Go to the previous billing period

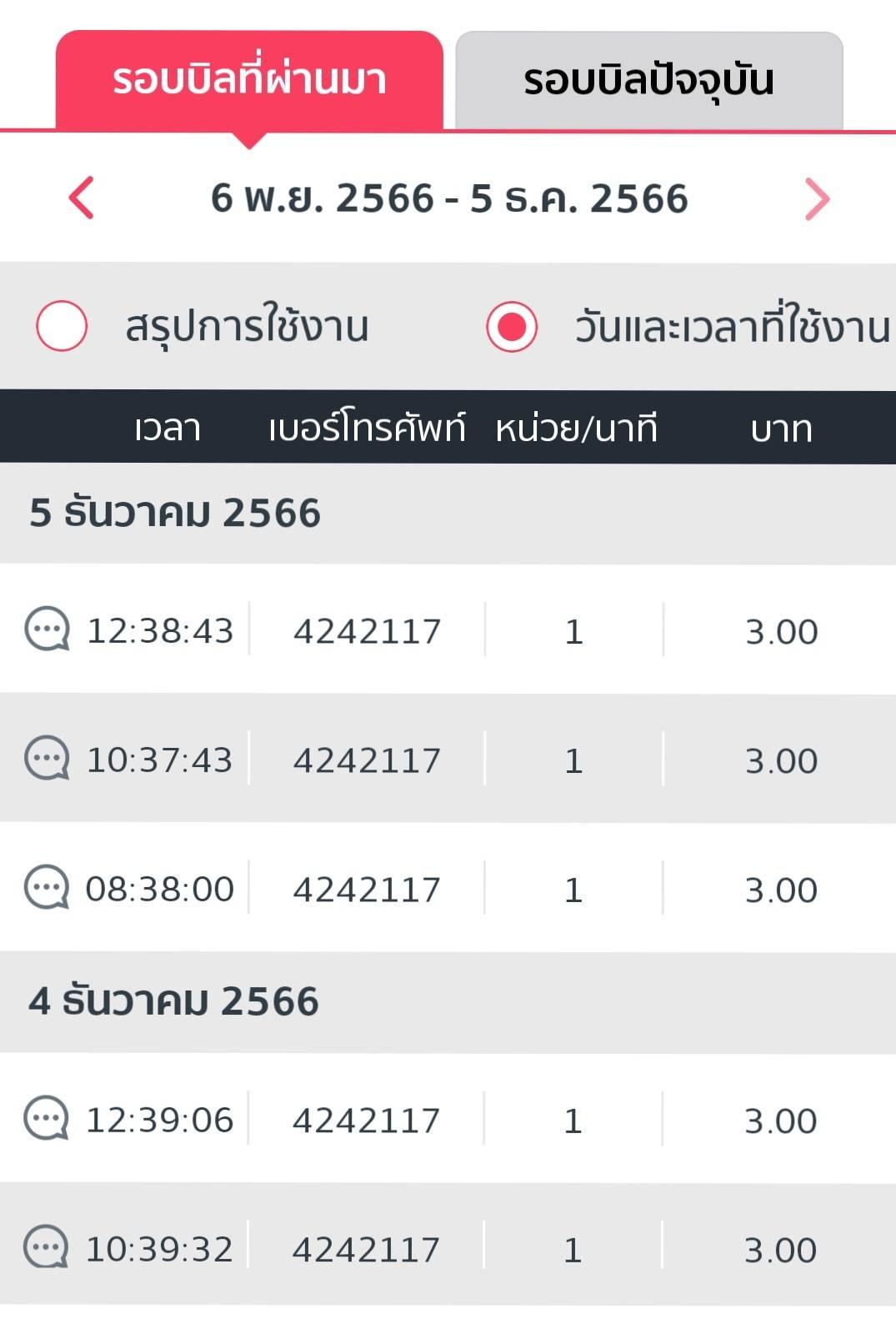click(82, 198)
